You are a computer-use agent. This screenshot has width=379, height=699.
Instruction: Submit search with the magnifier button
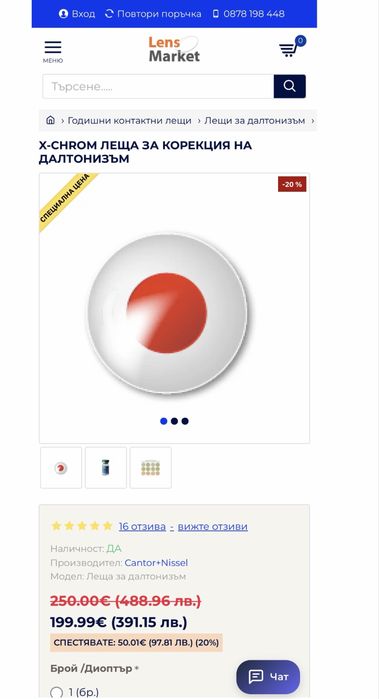(289, 86)
